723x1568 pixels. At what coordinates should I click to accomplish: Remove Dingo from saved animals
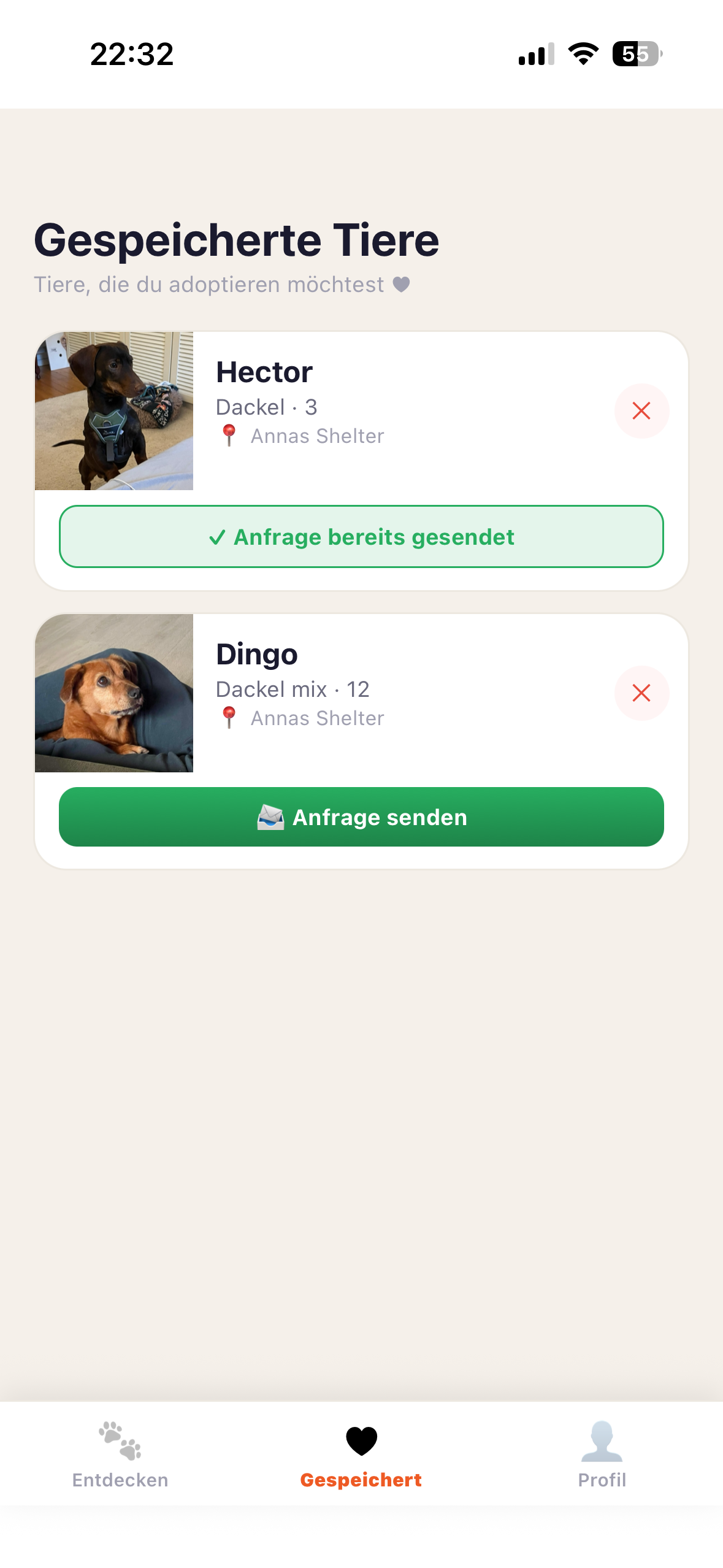point(641,693)
